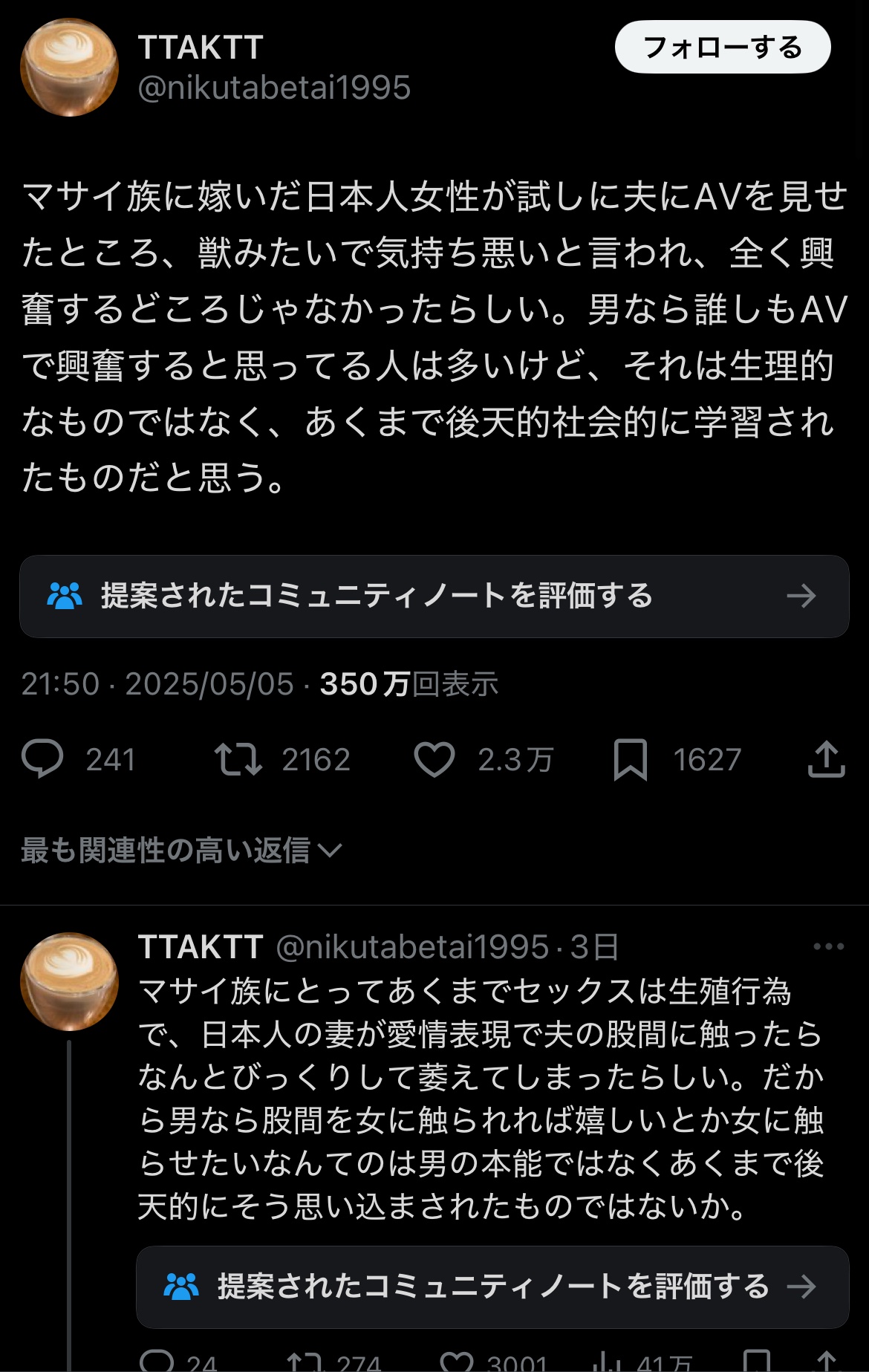Screen dimensions: 869x1372
Task: Open TTAKTT's profile picture at top
Action: tap(69, 68)
